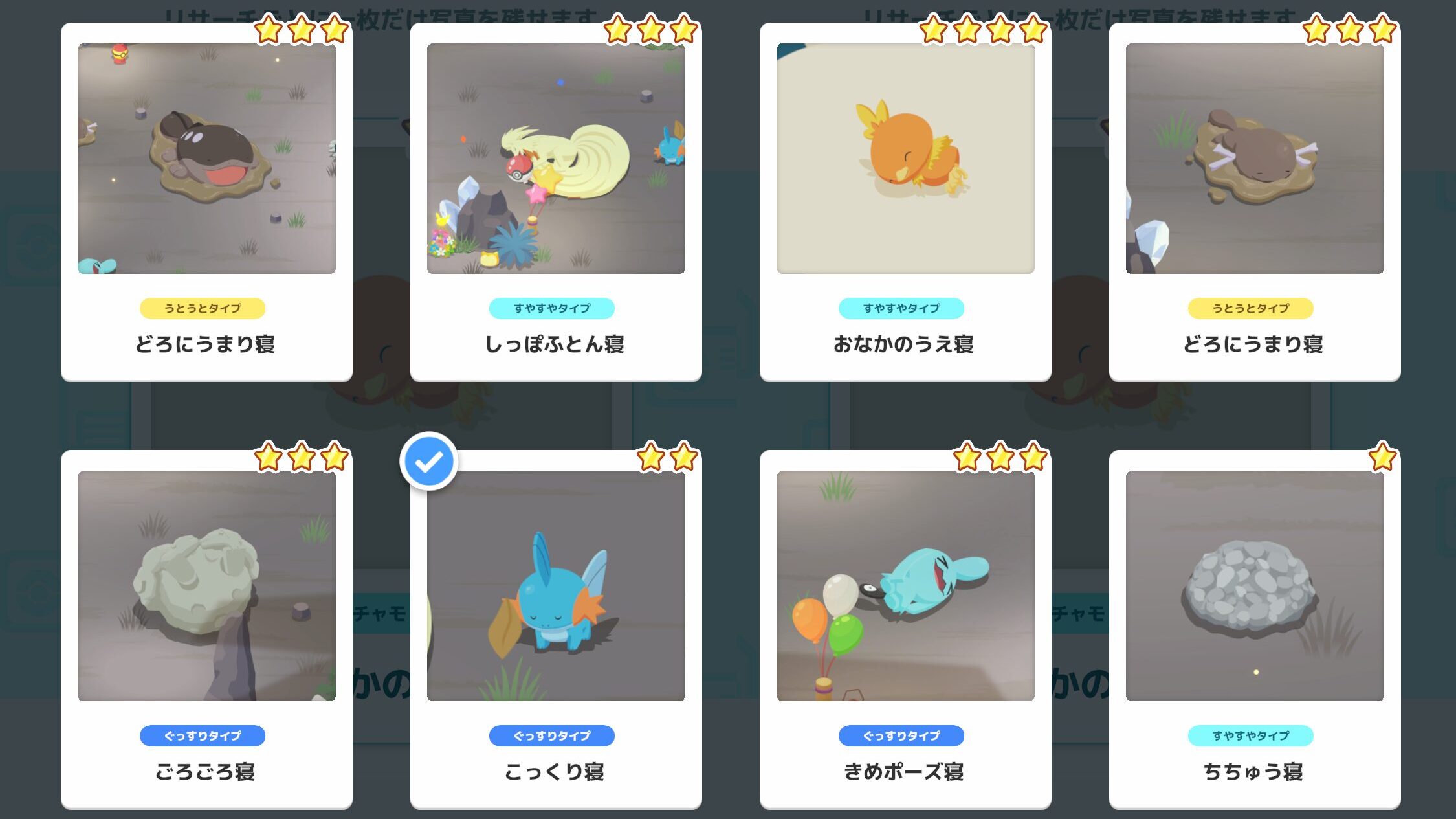The width and height of the screenshot is (1456, 819).
Task: Pick the ごろごろ寝 photo card
Action: pos(206,586)
